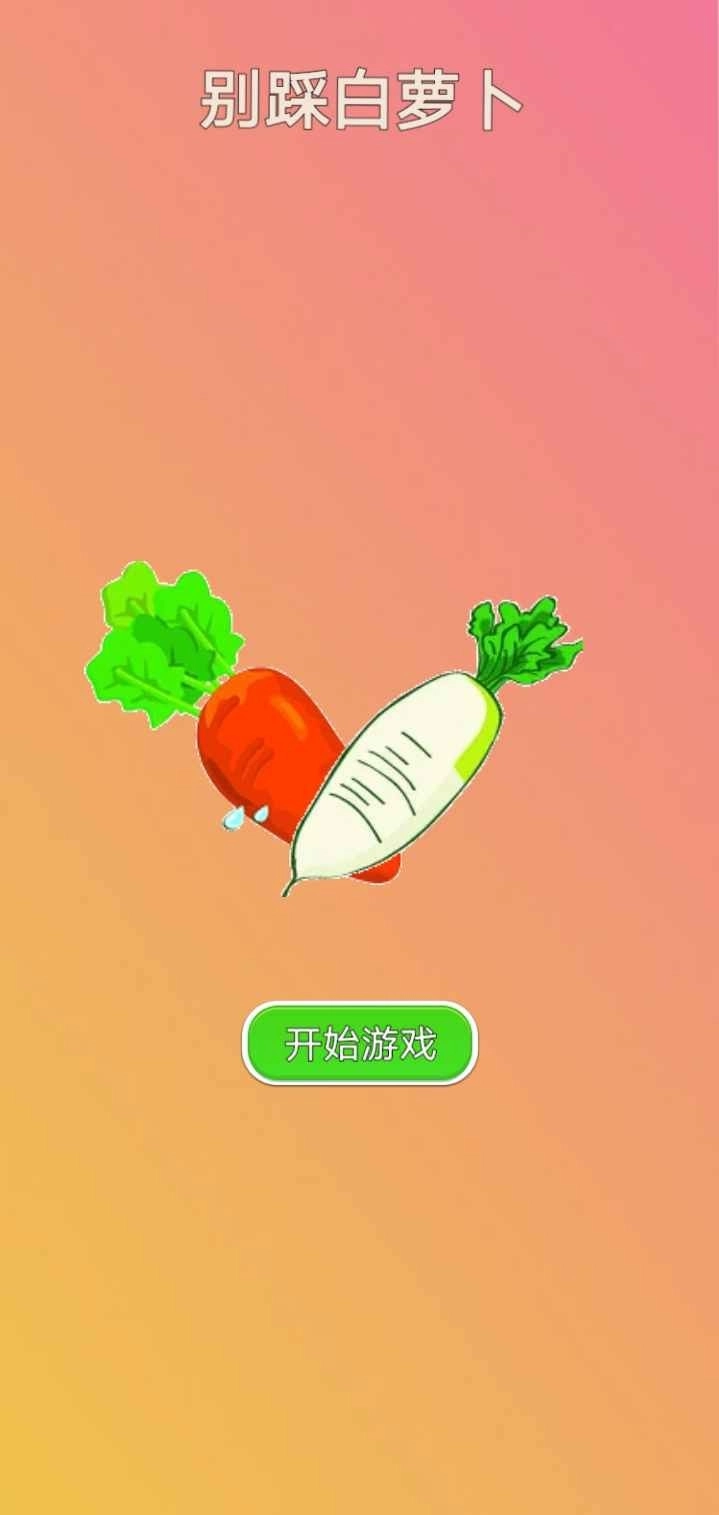Tap the green 开始游戏 start button
Viewport: 719px width, 1515px height.
pos(360,1044)
